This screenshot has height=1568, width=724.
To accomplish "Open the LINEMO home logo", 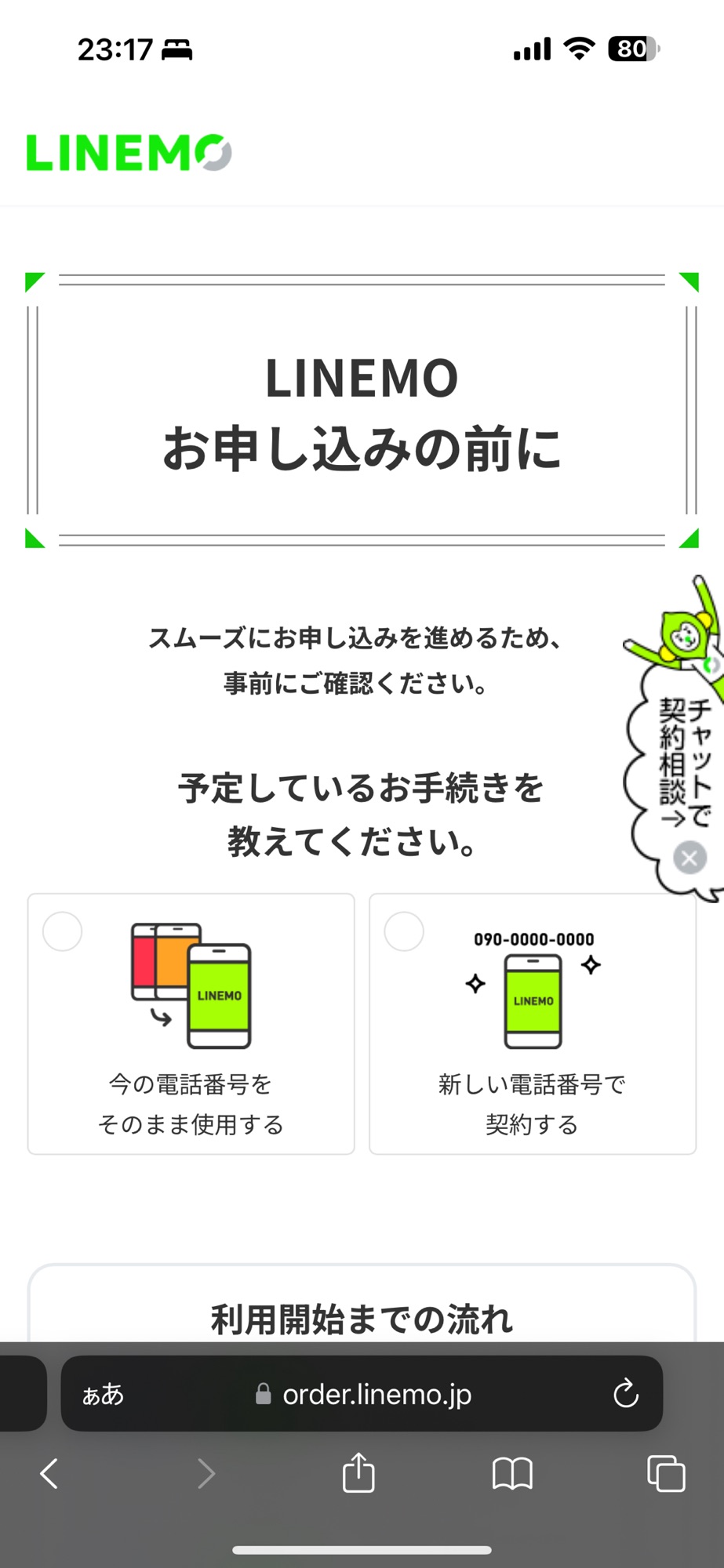I will pyautogui.click(x=129, y=153).
